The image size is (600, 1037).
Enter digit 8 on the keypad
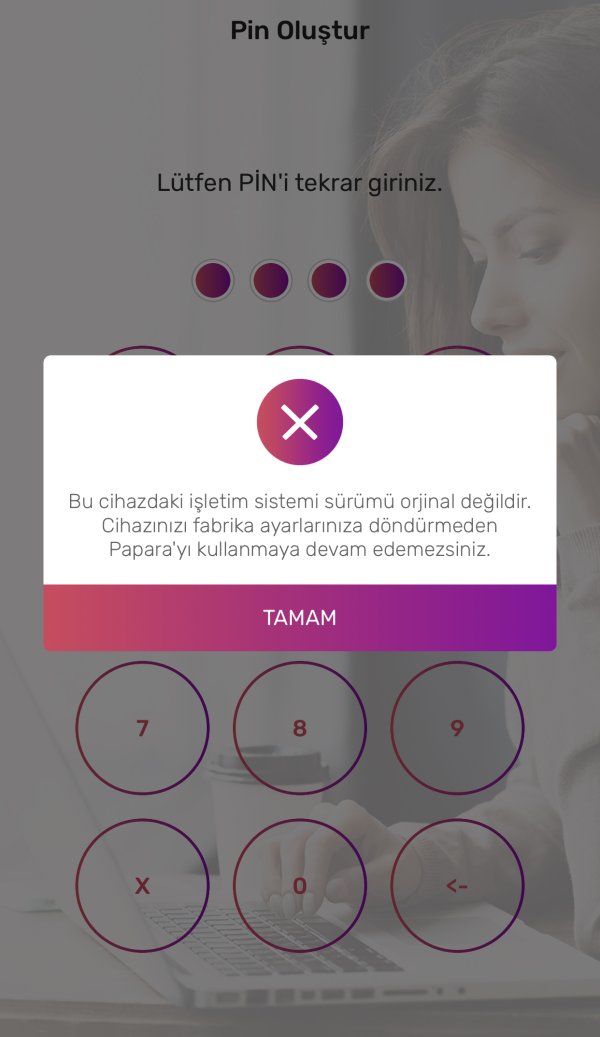[x=300, y=728]
